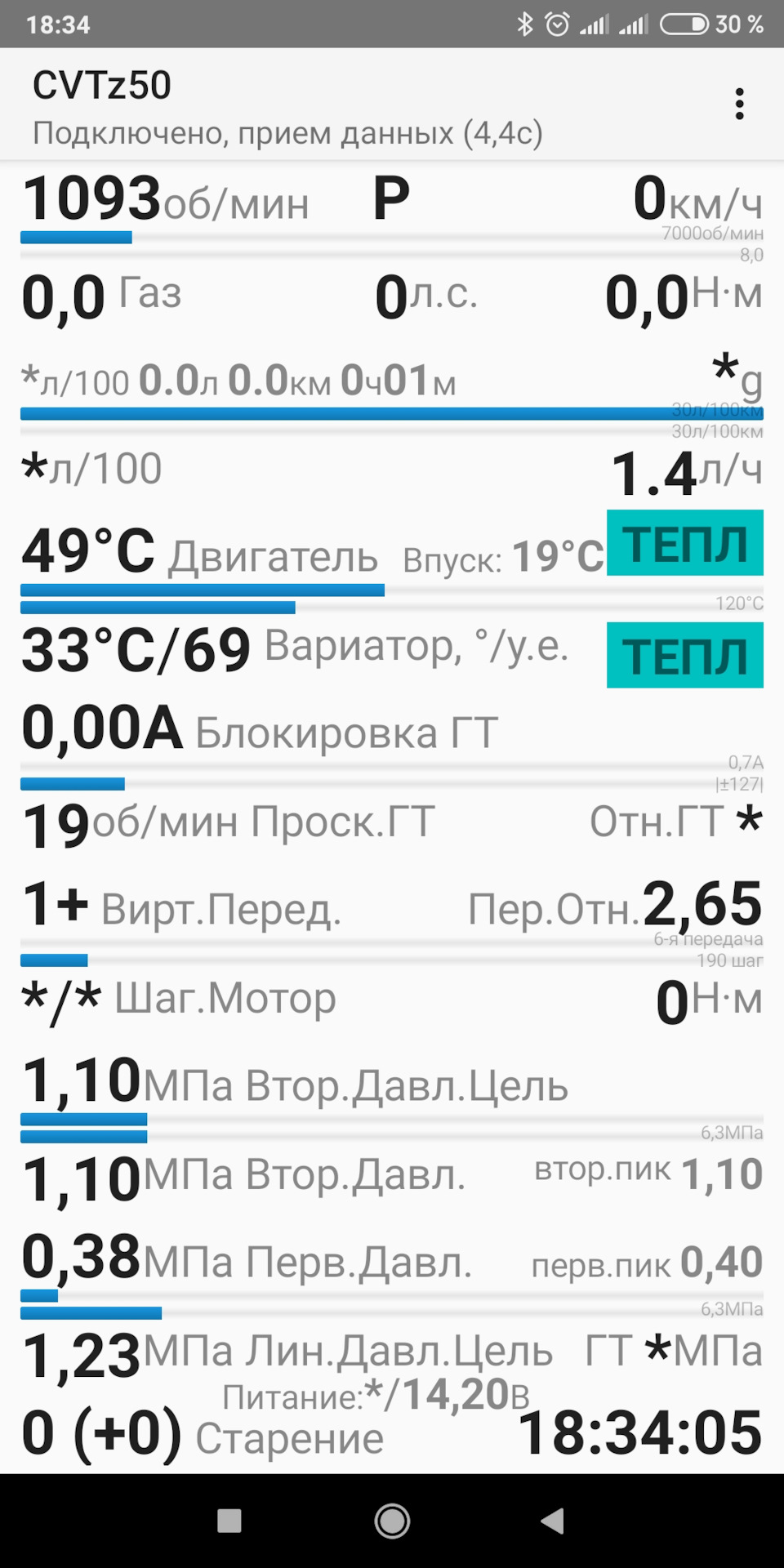Go back using the system back button
The image size is (784, 1568).
pyautogui.click(x=553, y=1521)
